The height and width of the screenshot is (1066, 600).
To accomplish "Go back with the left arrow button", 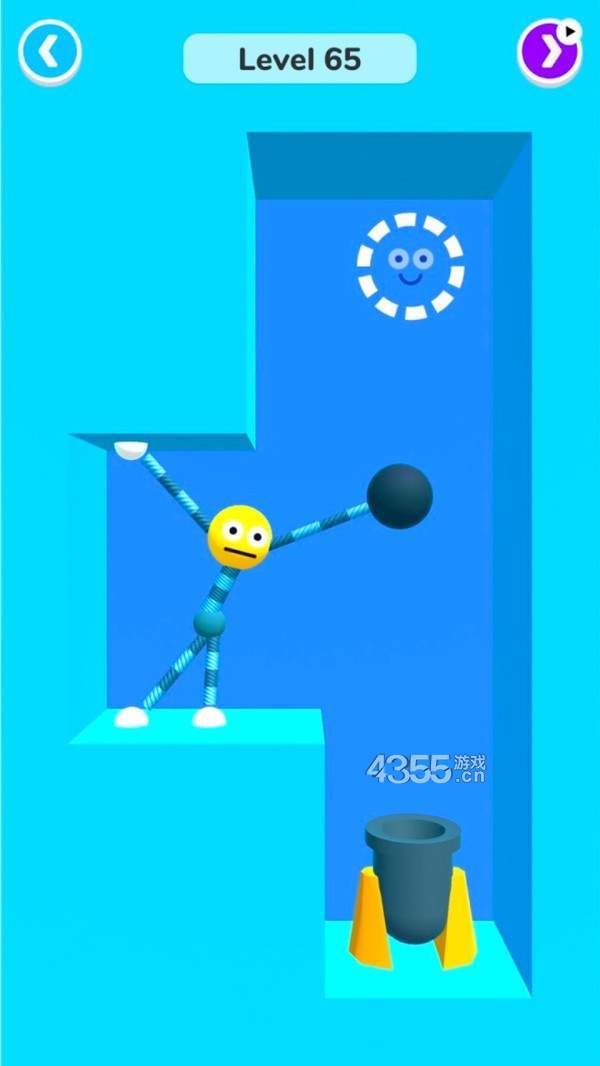I will tap(50, 52).
